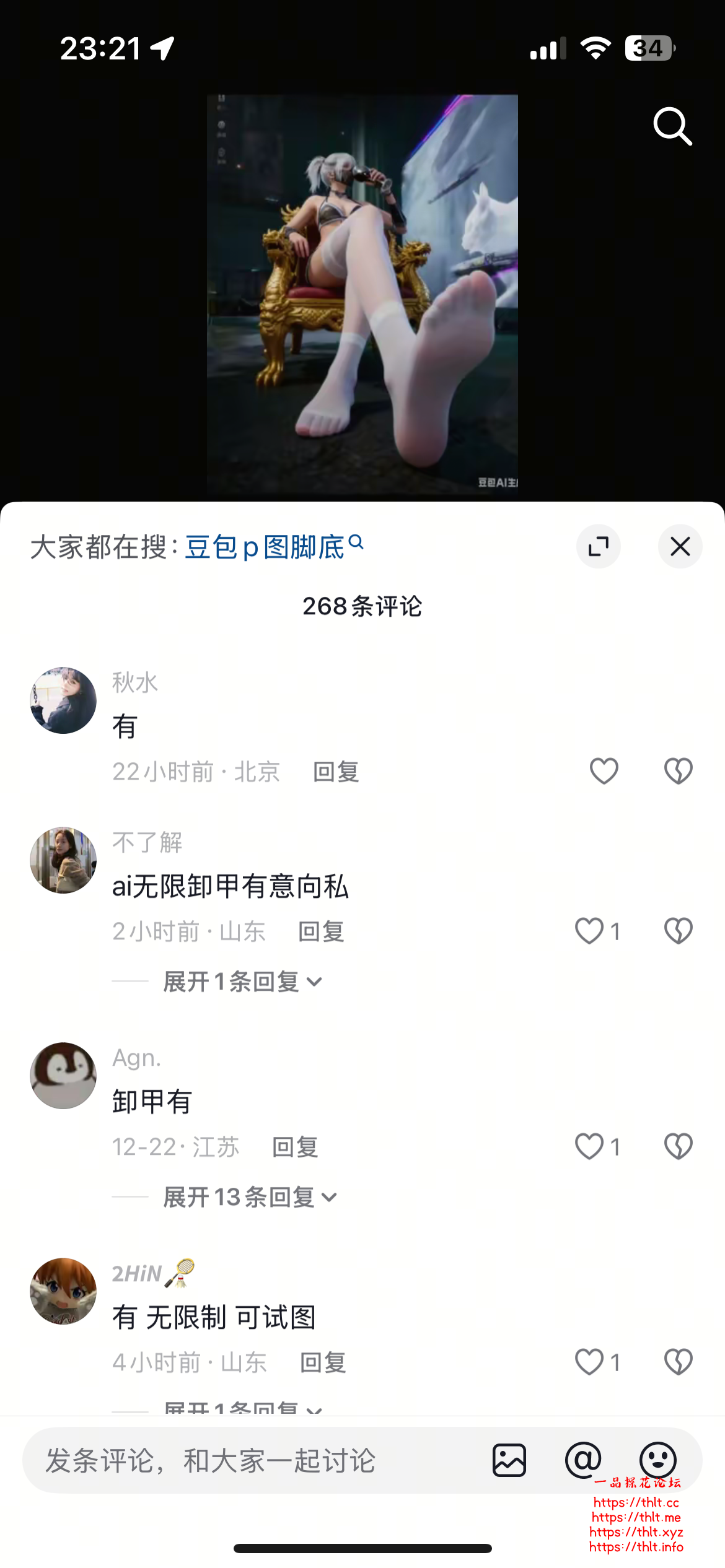This screenshot has height=1568, width=725.
Task: Search the suggested term 豆包p图脚底
Action: click(273, 547)
